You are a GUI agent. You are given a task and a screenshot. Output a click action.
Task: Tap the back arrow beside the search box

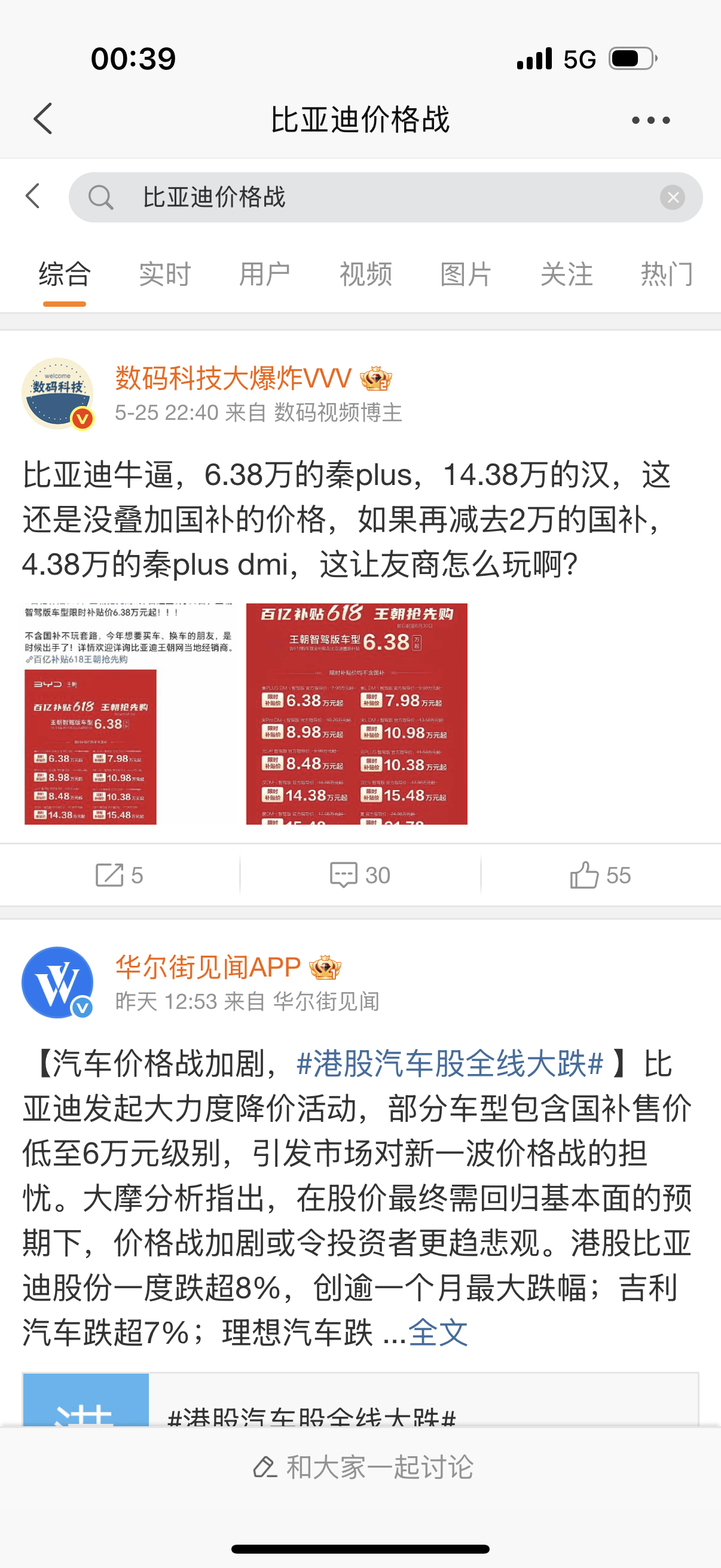[x=33, y=197]
